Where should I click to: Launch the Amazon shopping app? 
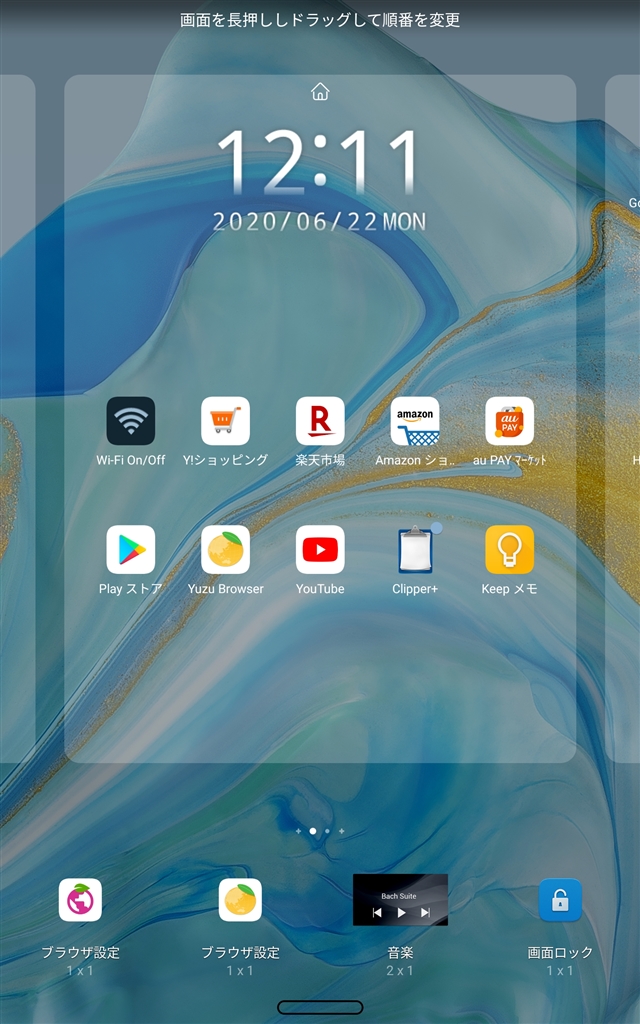click(415, 421)
